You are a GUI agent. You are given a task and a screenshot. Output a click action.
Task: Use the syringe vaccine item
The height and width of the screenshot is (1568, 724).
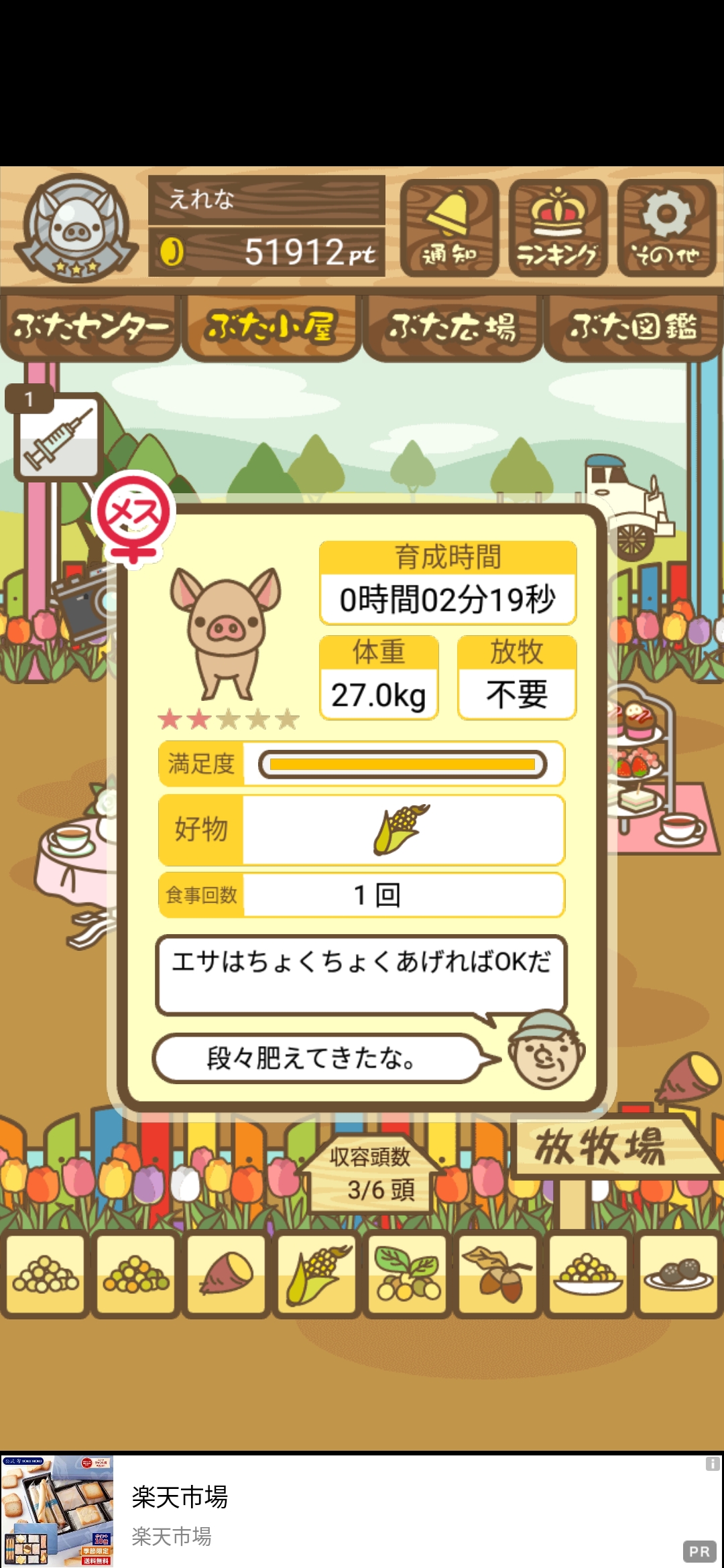tap(58, 438)
